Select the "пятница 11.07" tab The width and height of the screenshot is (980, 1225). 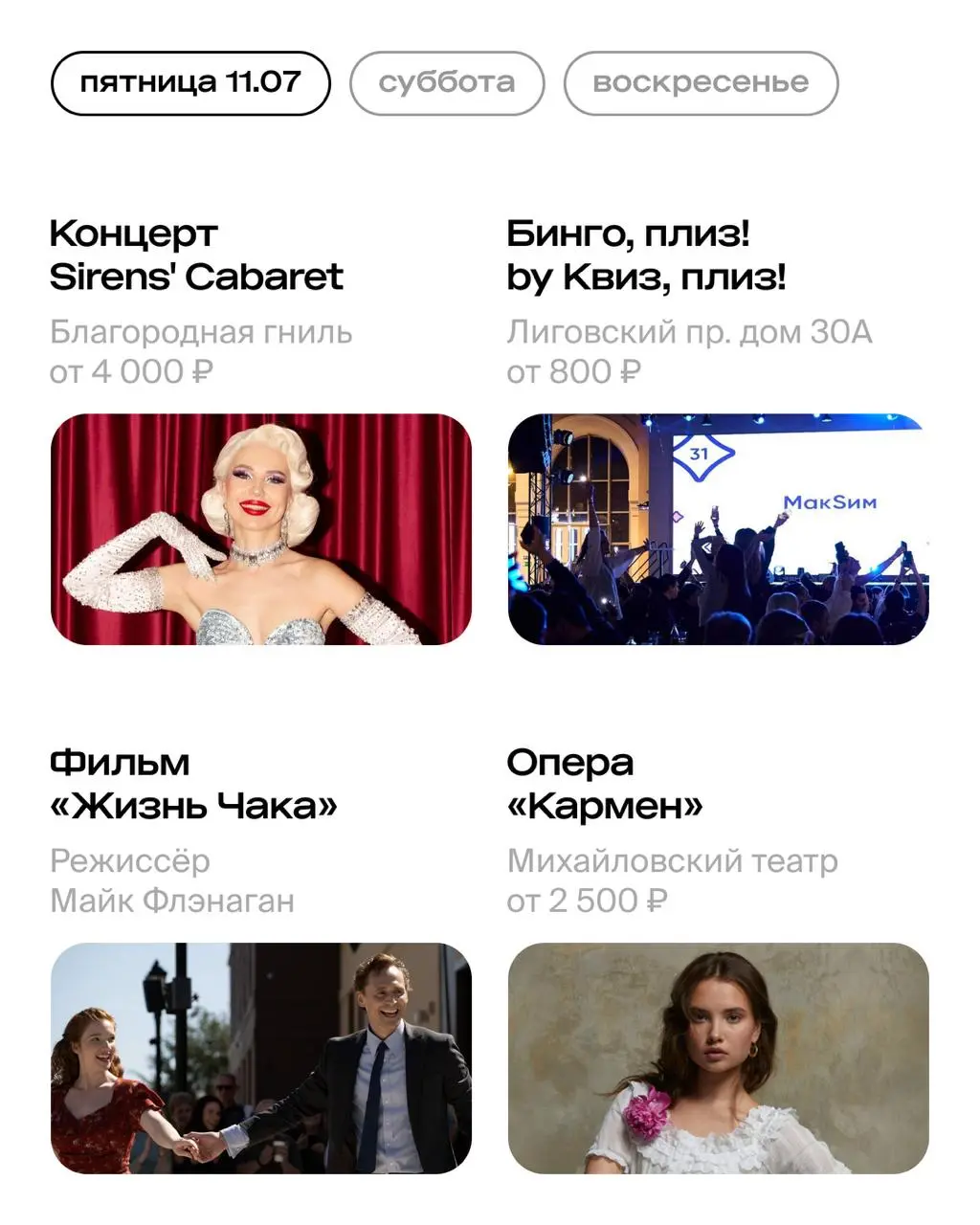point(190,82)
